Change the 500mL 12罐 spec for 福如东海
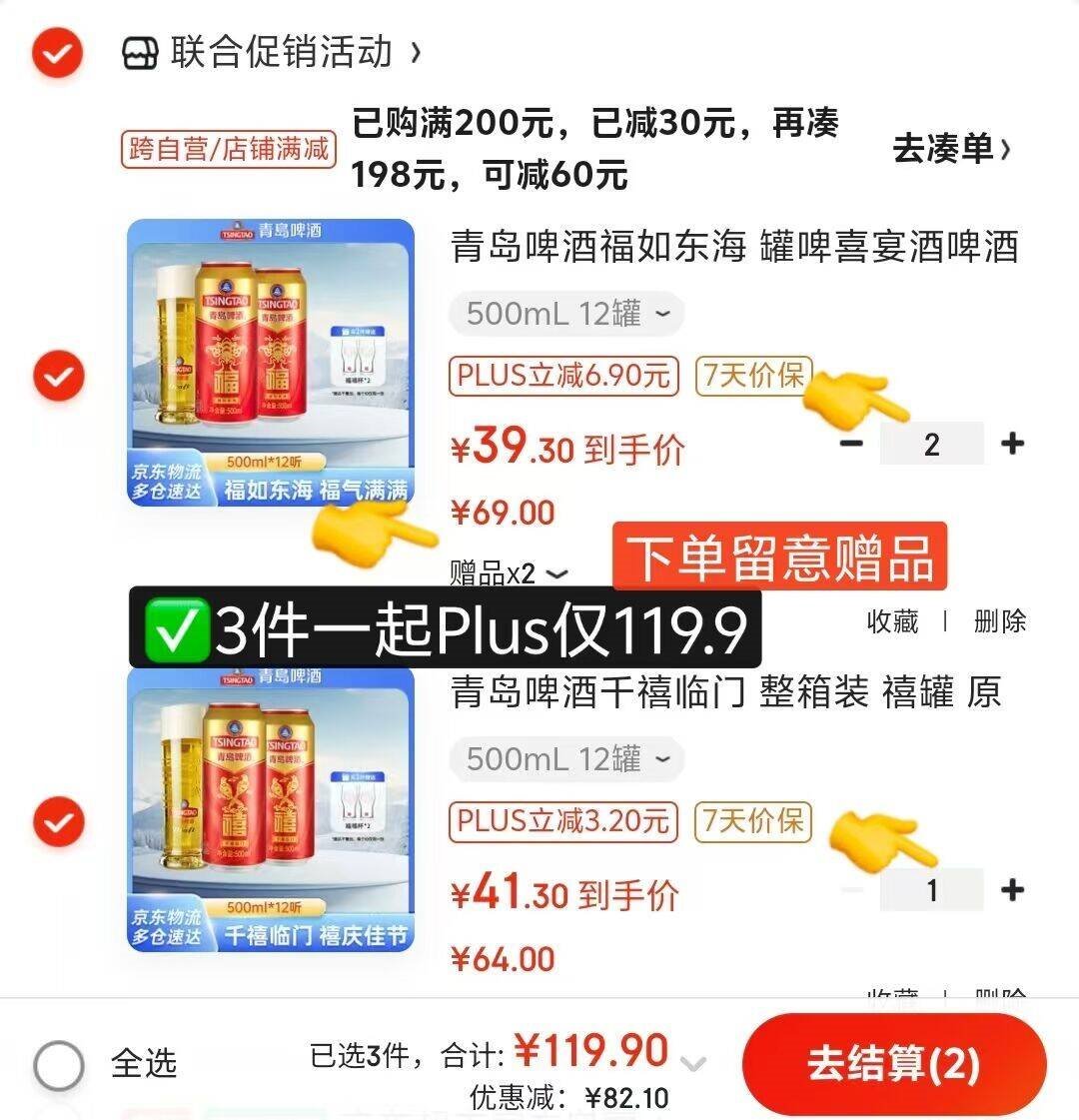 click(x=565, y=314)
